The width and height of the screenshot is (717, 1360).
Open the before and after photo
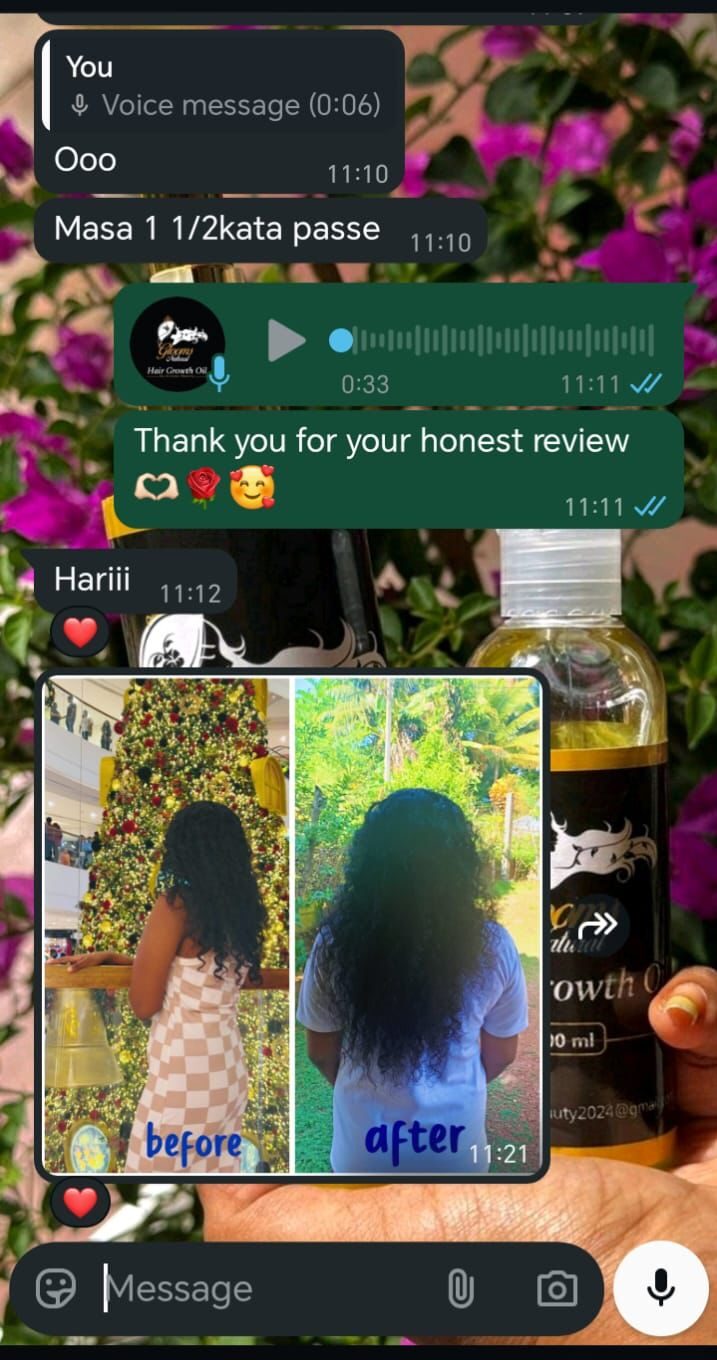tap(292, 925)
